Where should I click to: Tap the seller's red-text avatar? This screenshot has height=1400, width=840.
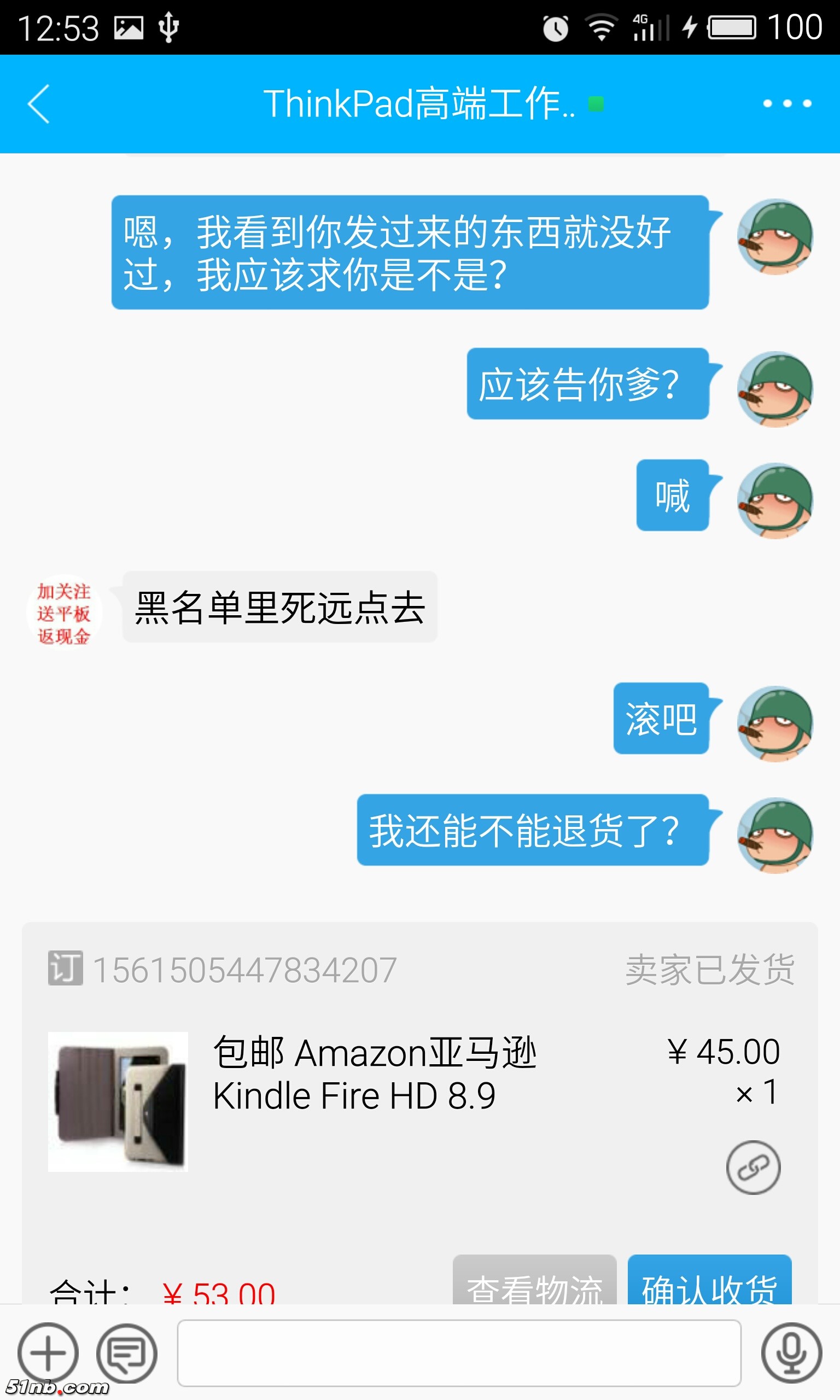pos(64,614)
